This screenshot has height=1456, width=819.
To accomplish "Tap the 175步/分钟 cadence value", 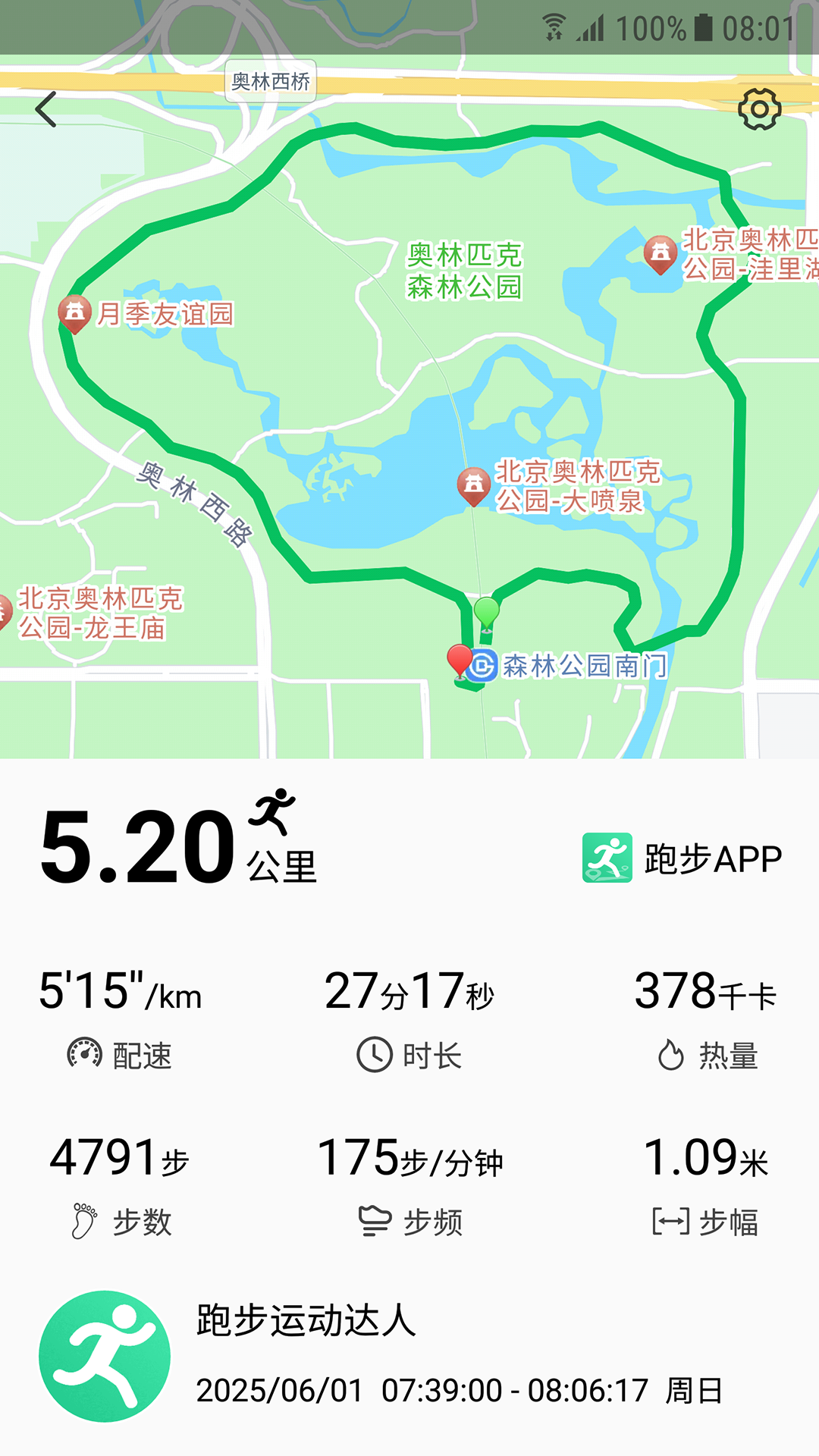I will [x=412, y=1156].
